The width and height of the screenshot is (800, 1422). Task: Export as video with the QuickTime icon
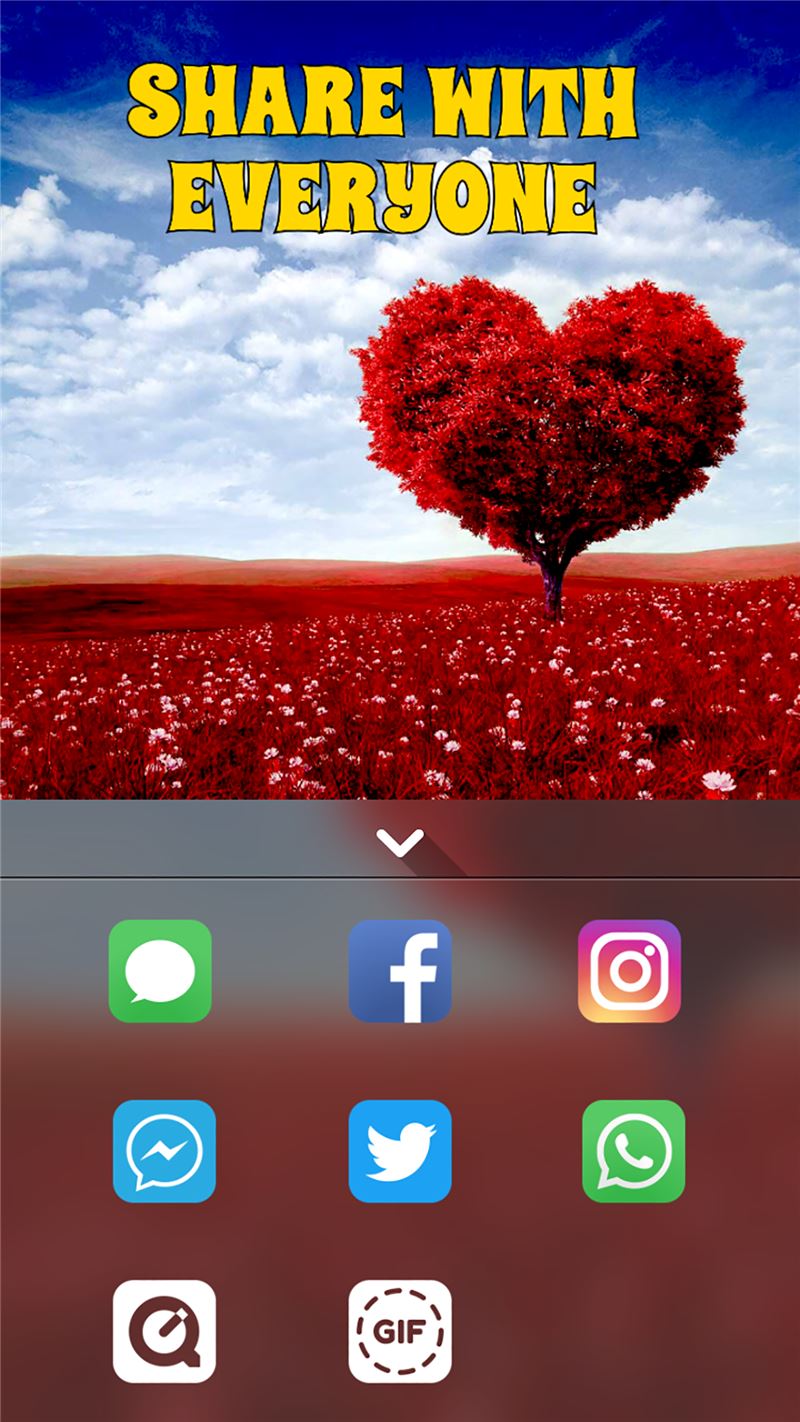tap(164, 1331)
